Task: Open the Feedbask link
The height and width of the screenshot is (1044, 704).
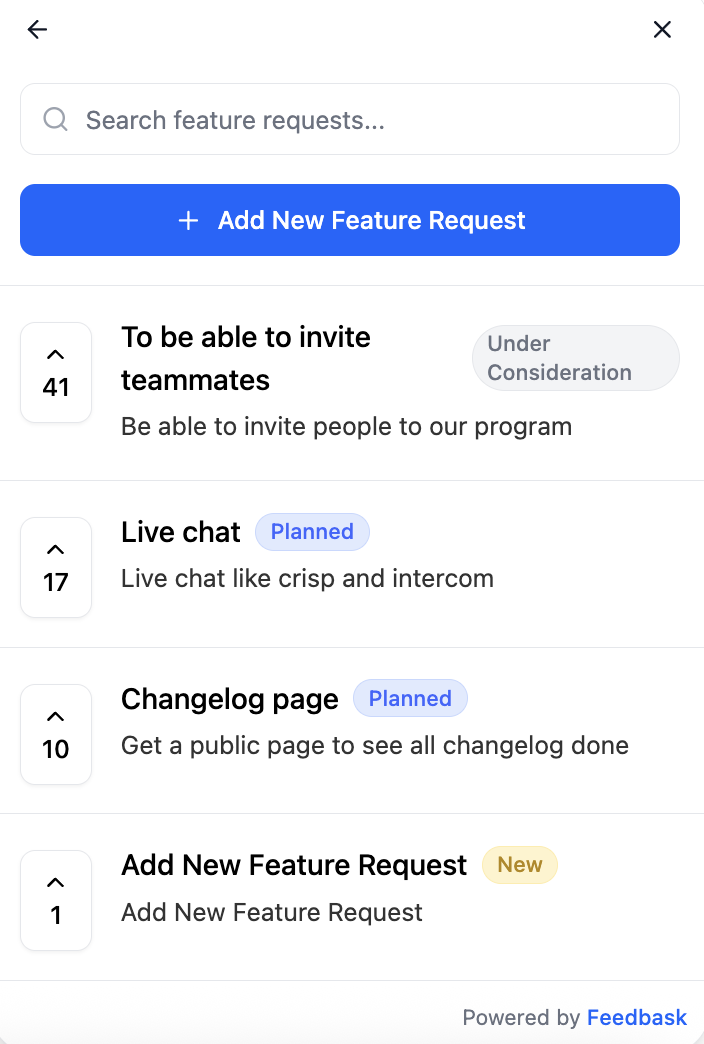Action: coord(637,1018)
